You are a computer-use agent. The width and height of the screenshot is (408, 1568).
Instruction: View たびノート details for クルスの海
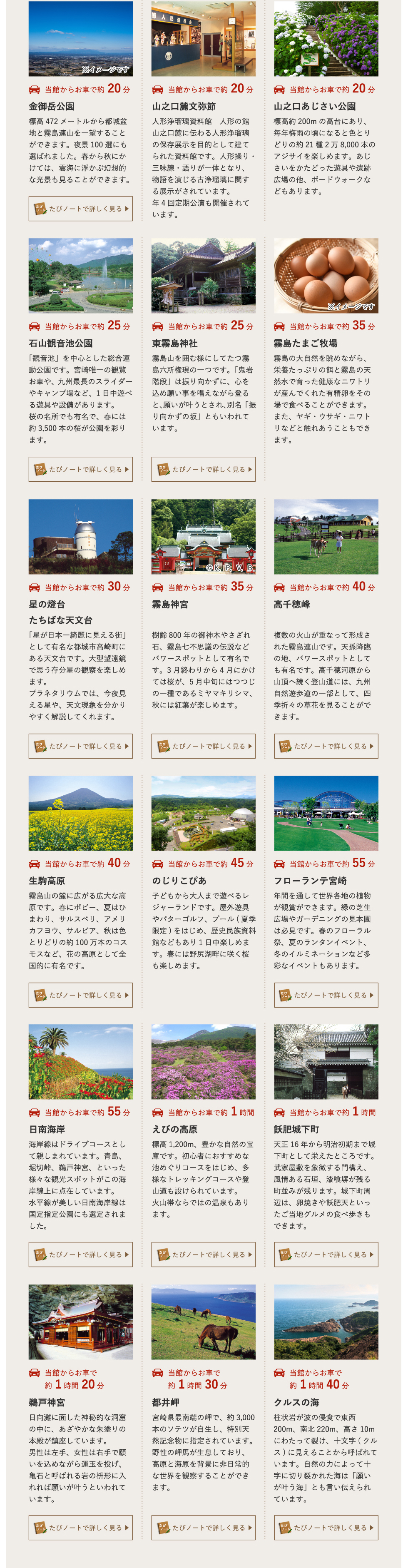pyautogui.click(x=326, y=1527)
